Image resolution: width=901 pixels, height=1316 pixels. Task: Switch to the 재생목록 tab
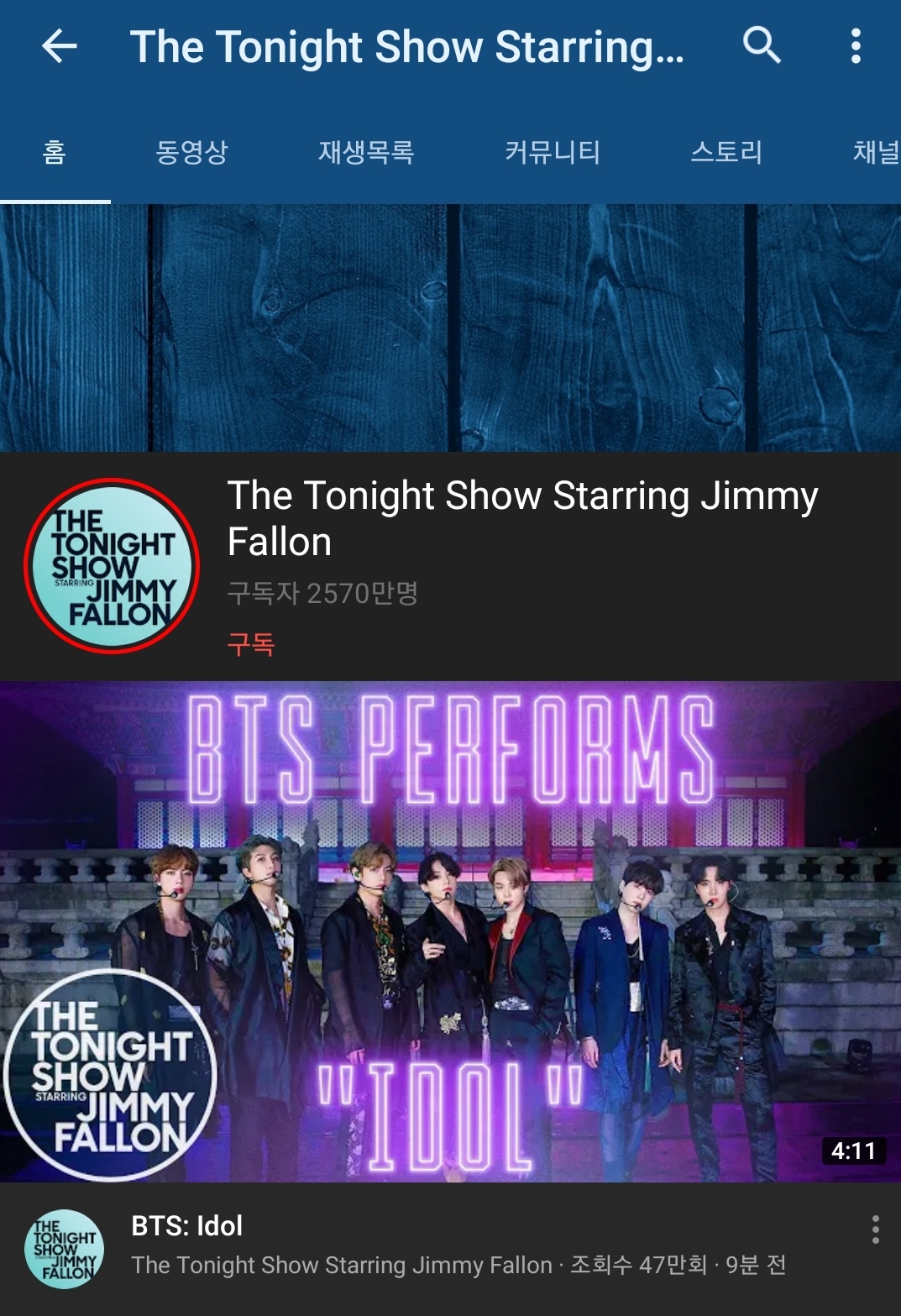pos(366,153)
